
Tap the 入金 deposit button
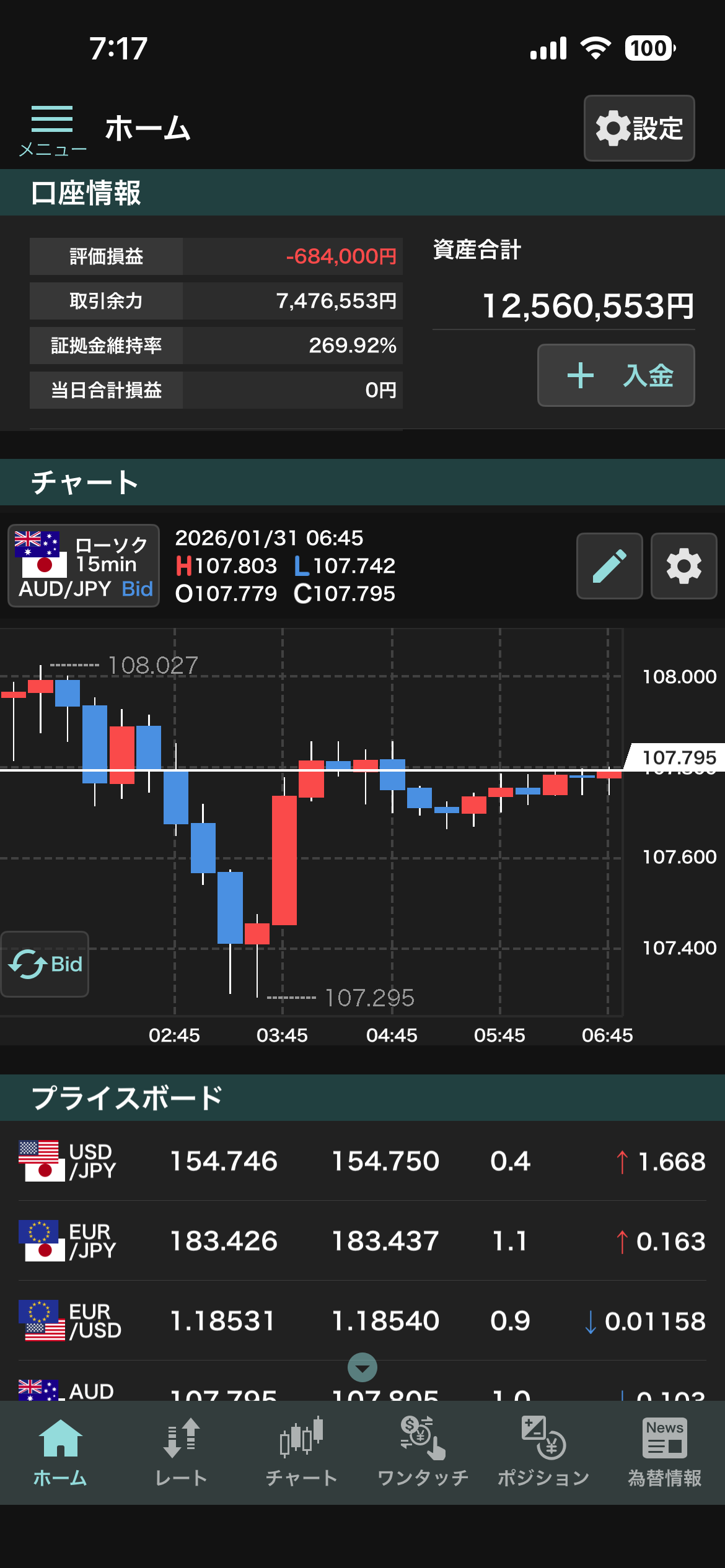(x=616, y=375)
